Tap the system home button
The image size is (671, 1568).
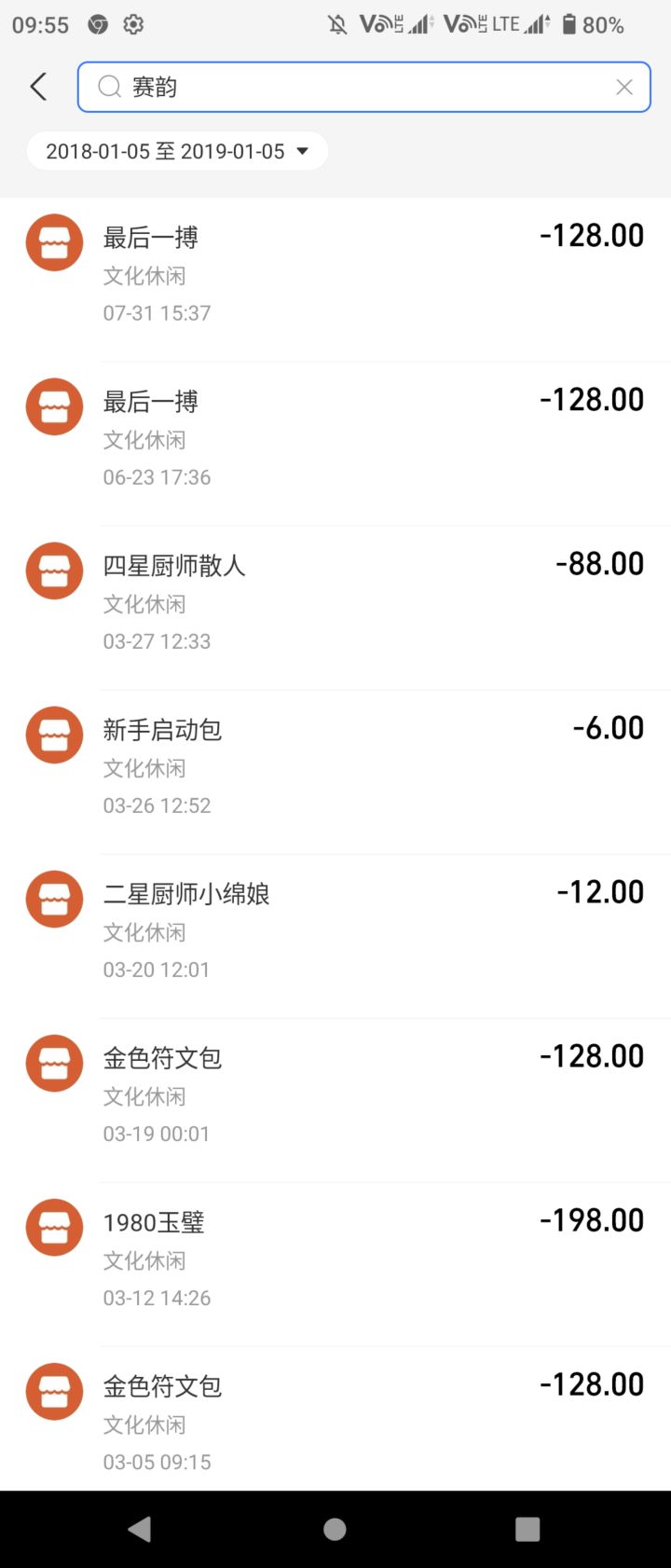coord(335,1529)
